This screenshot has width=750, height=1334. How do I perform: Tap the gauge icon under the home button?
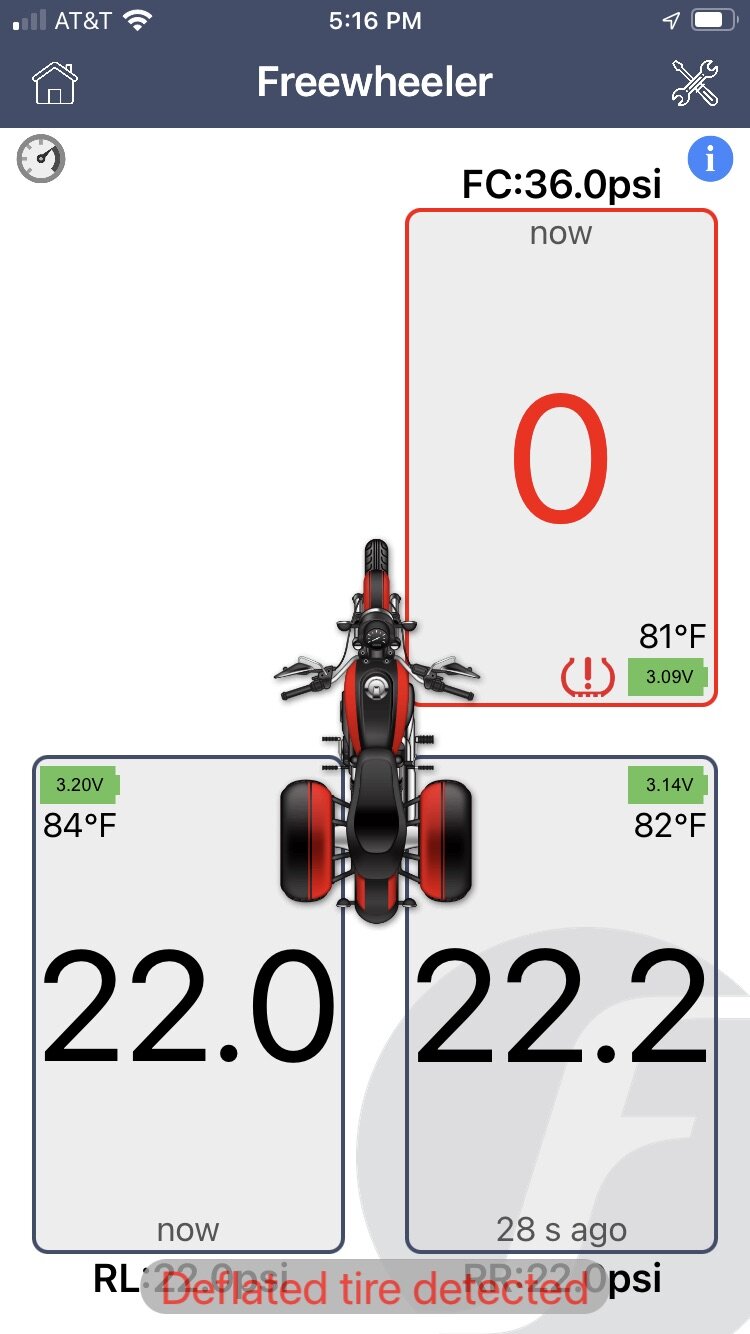point(41,159)
